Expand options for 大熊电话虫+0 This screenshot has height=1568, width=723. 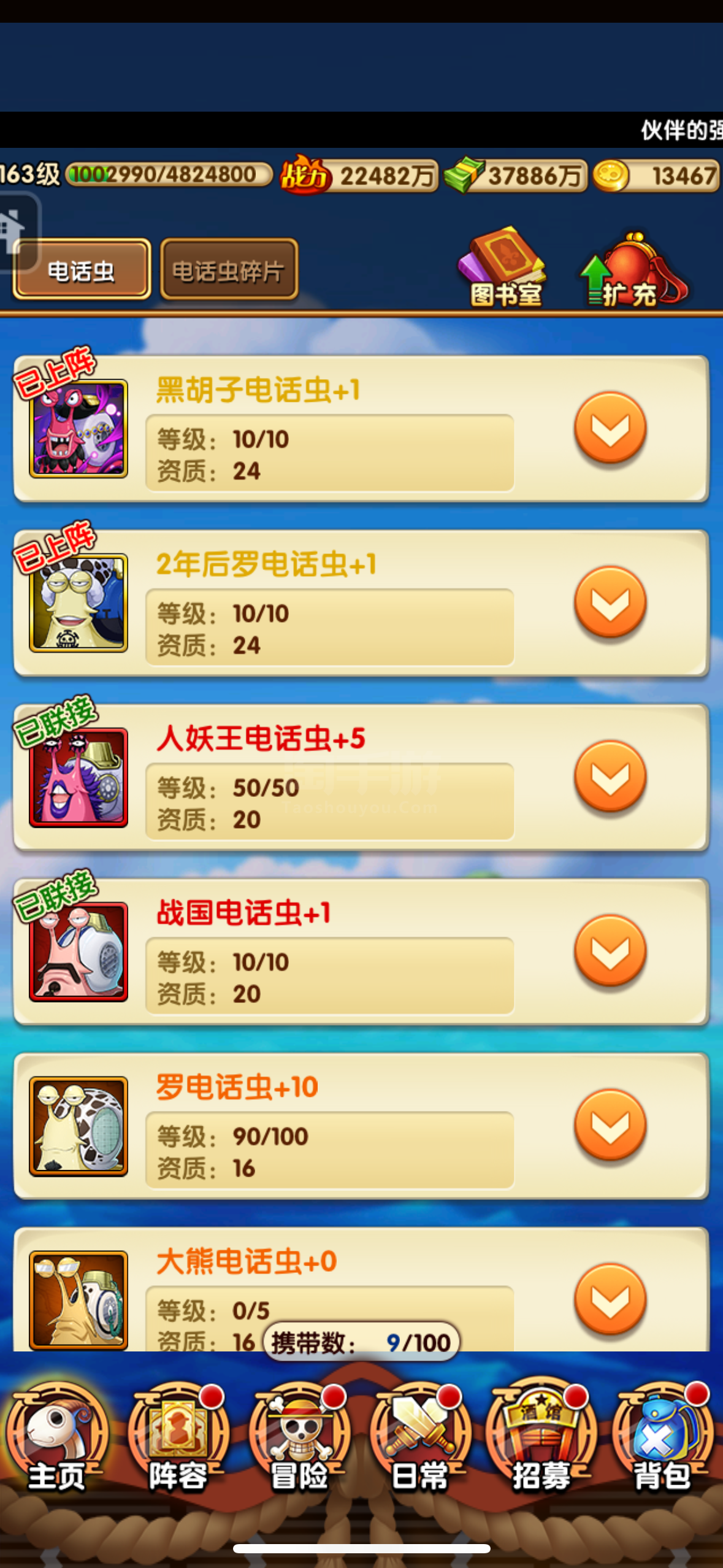click(610, 1299)
